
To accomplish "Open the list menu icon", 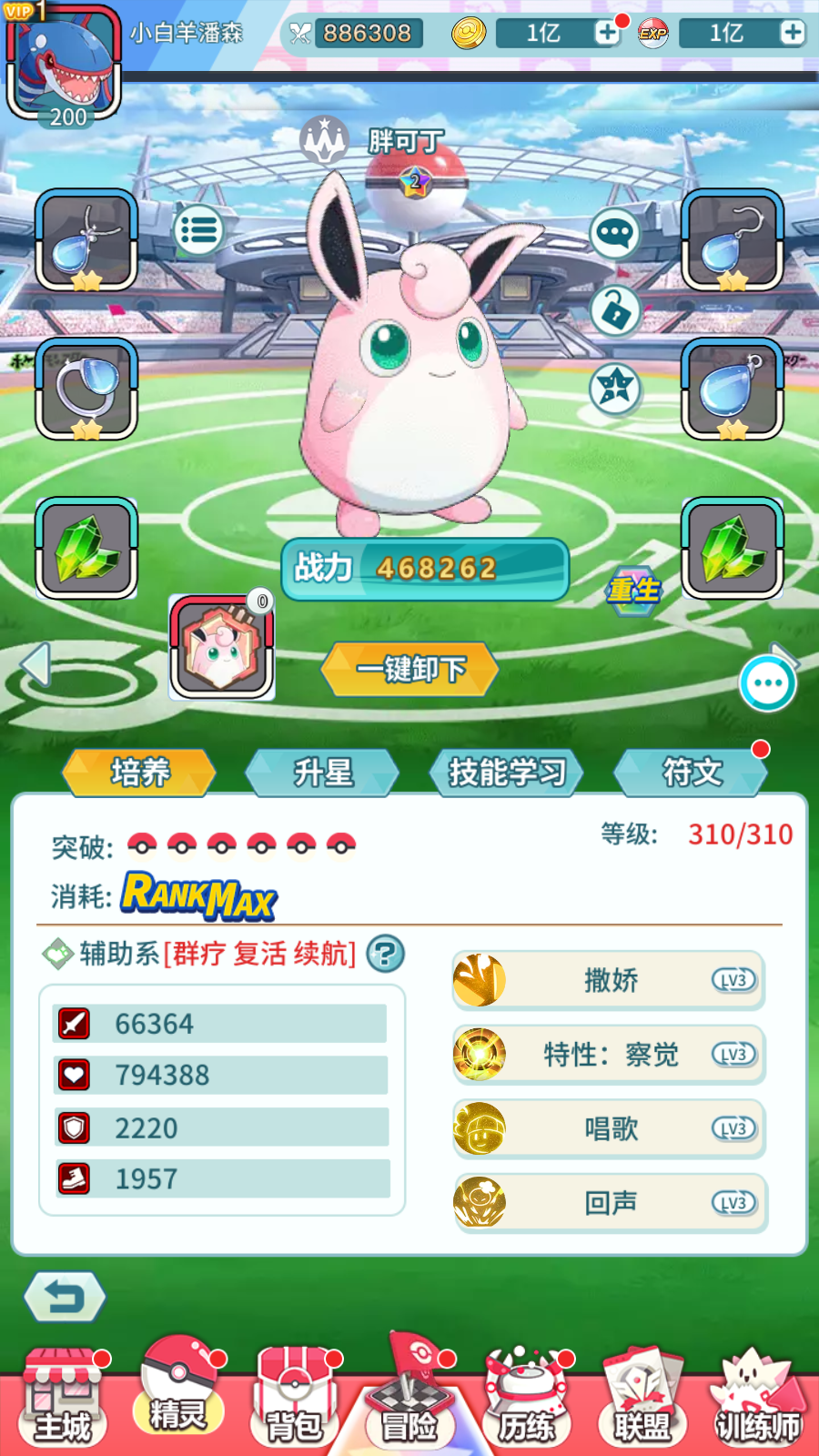I will click(199, 231).
